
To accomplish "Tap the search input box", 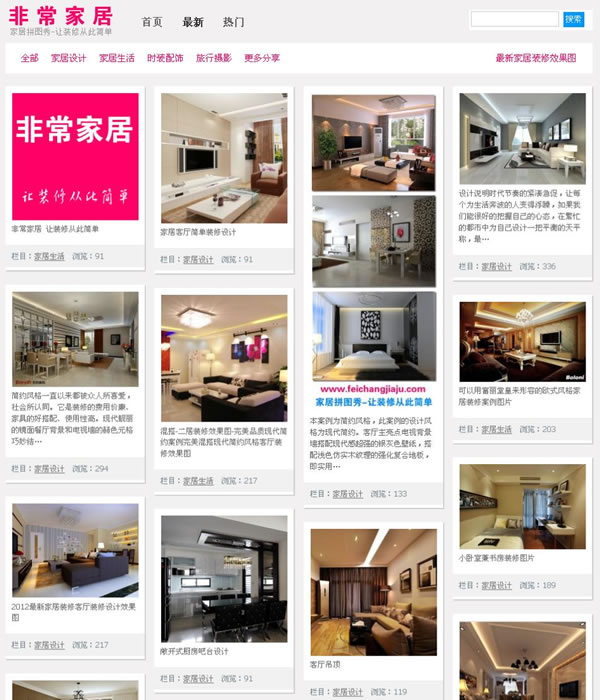I will [x=514, y=19].
